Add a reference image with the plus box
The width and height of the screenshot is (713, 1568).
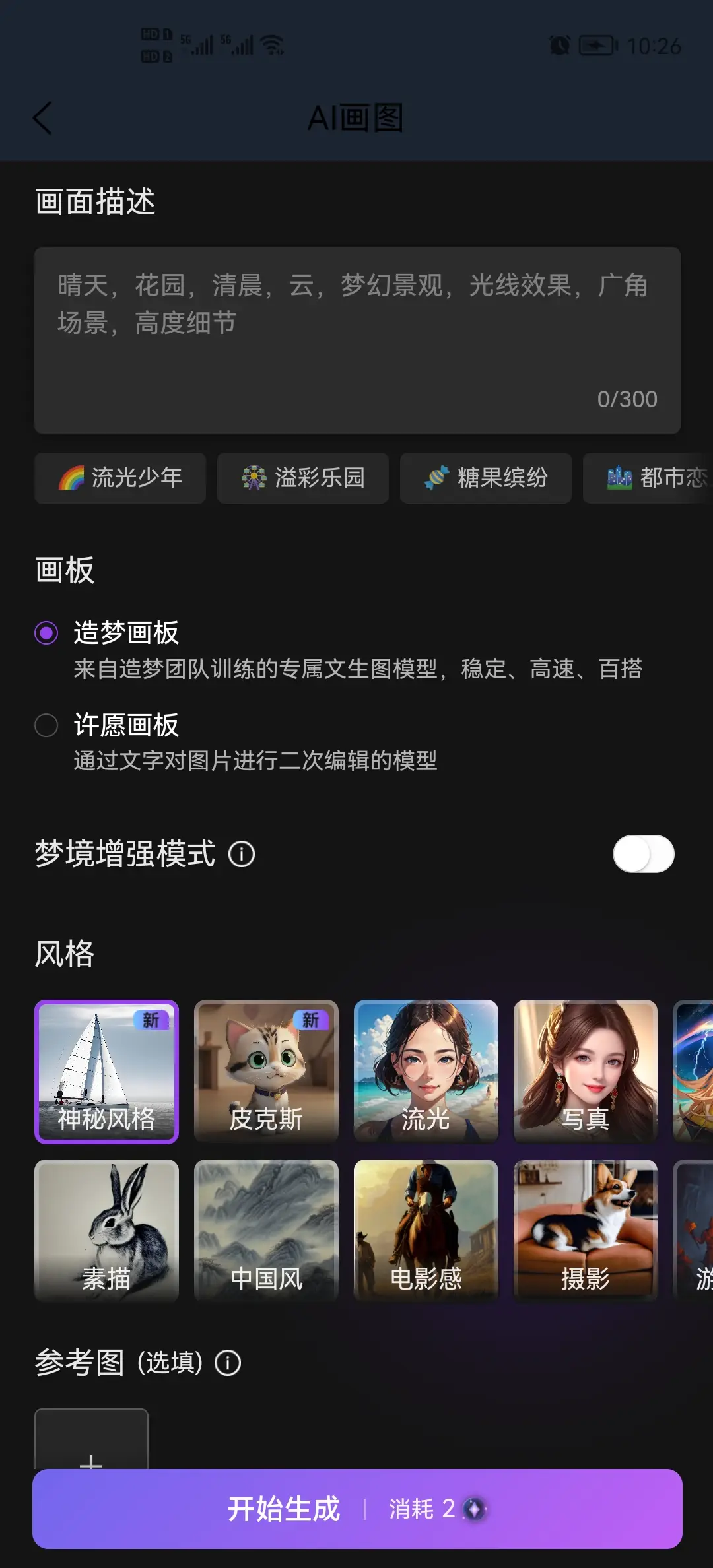point(91,1442)
